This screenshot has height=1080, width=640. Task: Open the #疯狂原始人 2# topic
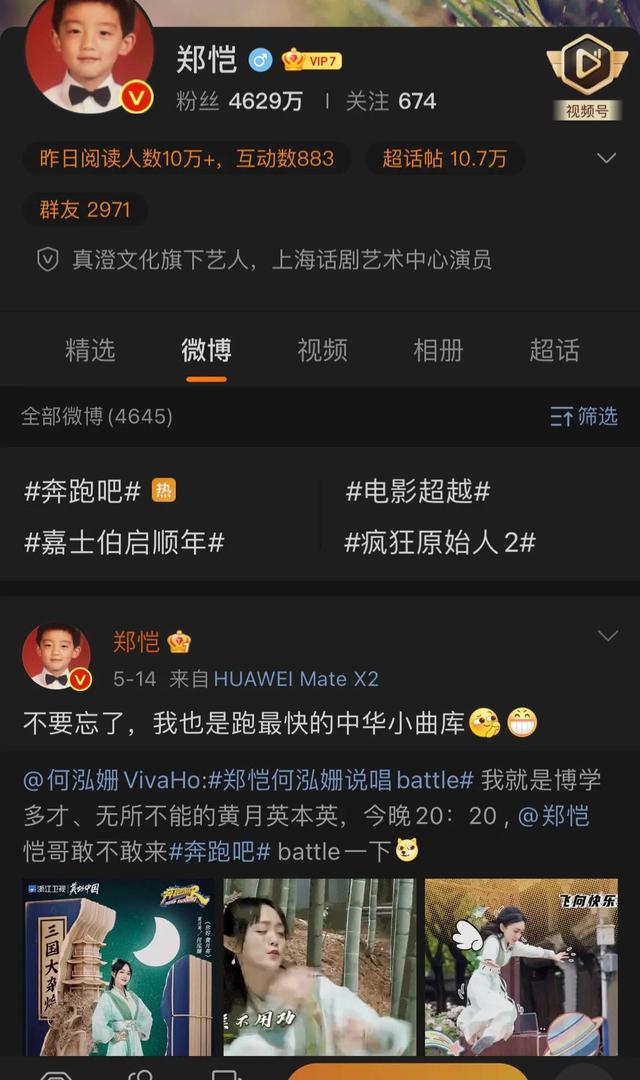pos(440,543)
